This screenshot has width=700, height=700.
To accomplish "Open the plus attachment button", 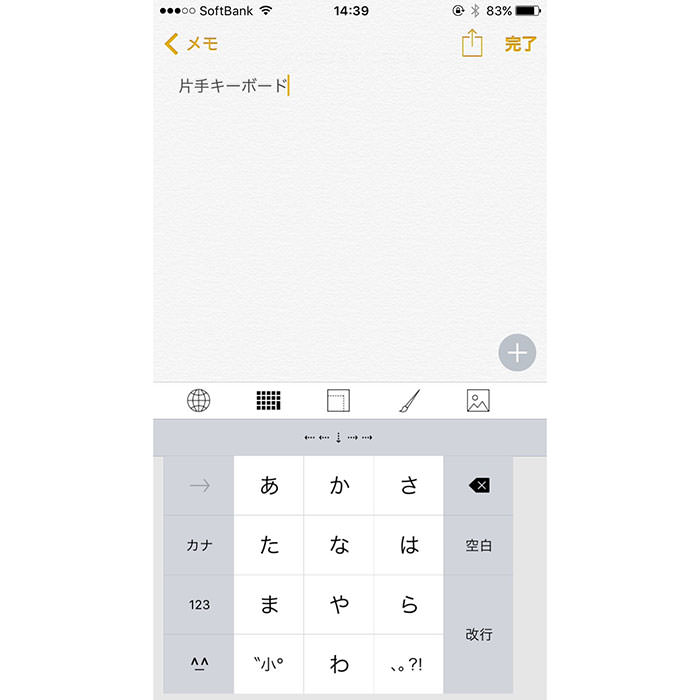I will [517, 352].
